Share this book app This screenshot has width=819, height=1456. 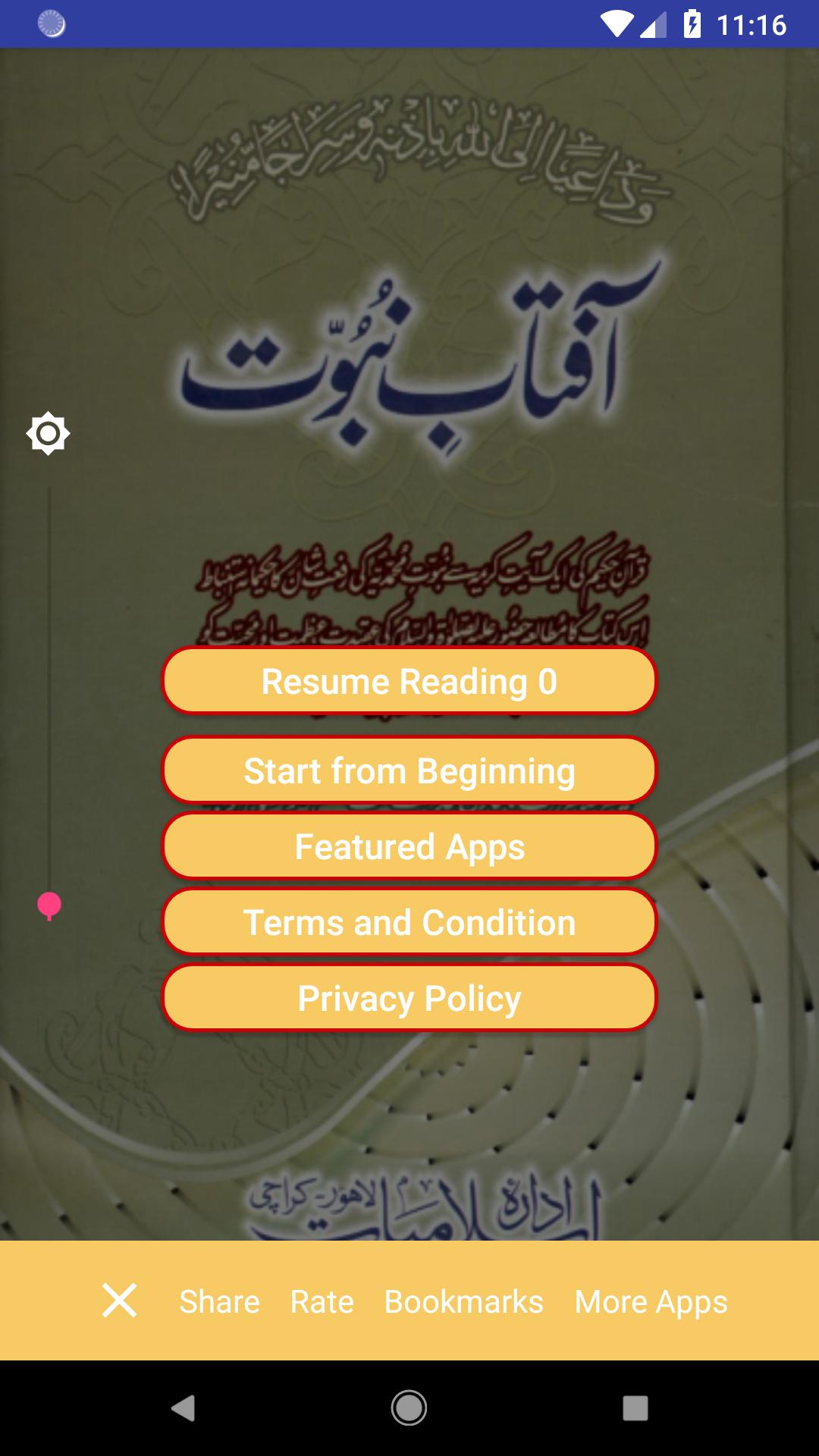[219, 1301]
